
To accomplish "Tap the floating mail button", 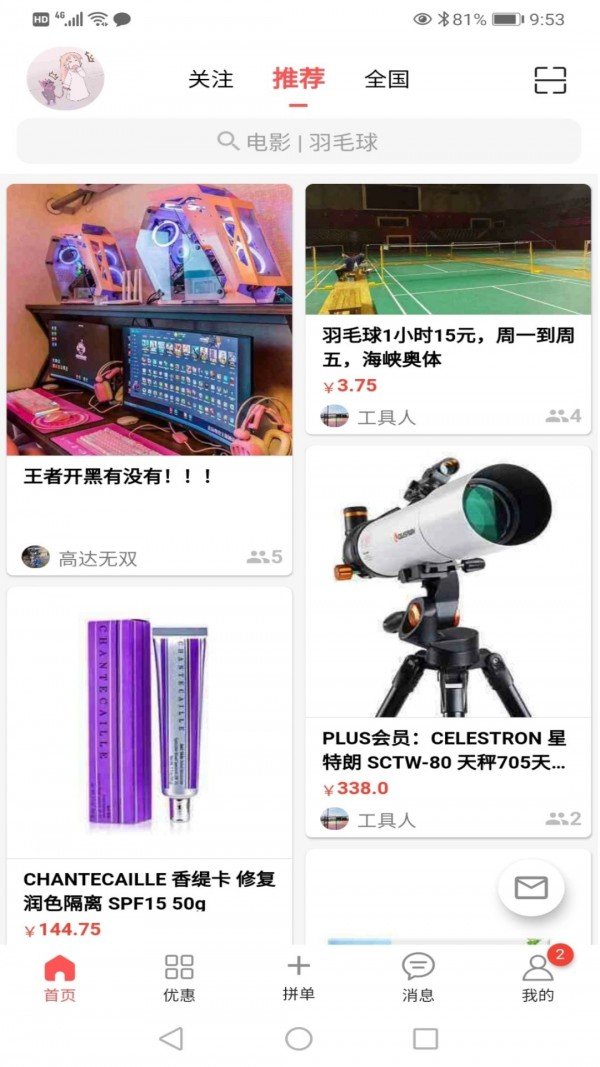I will coord(531,887).
